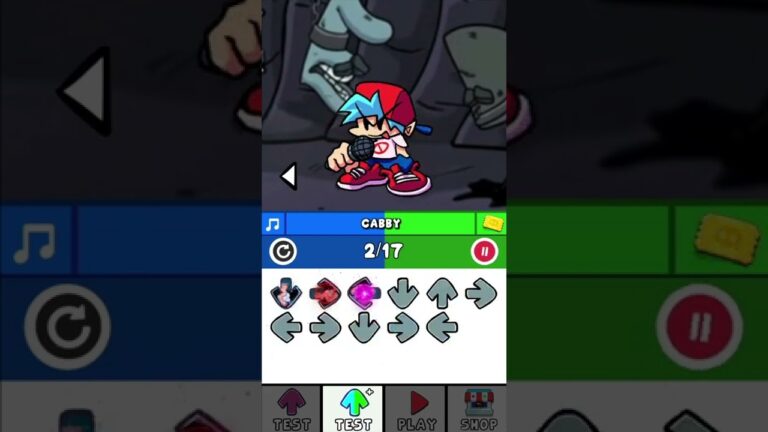The width and height of the screenshot is (768, 432).
Task: Tap the red right arrow note tile
Action: click(x=325, y=293)
